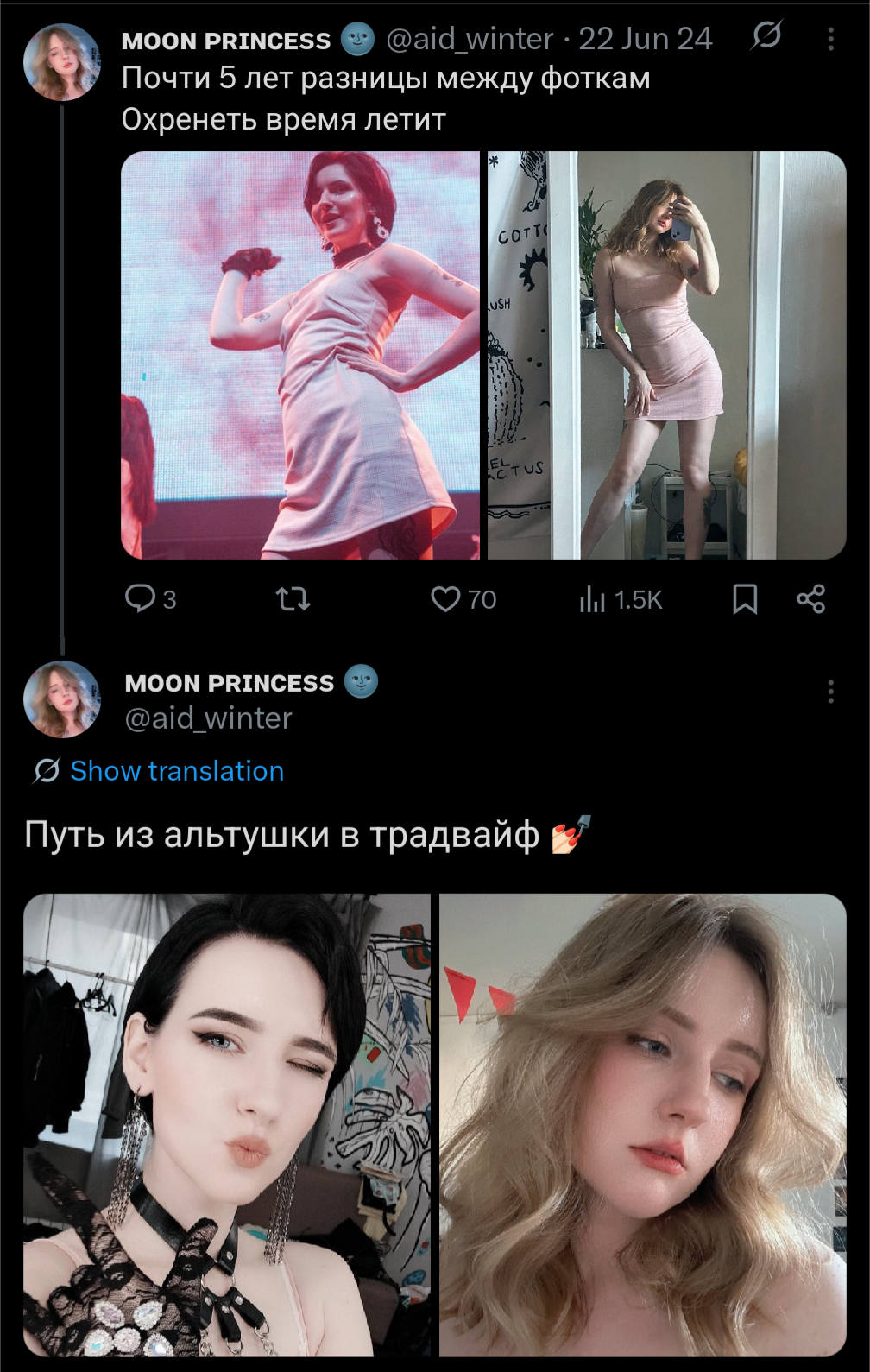
Task: Open the dark-haired winking photo
Action: click(x=226, y=1124)
